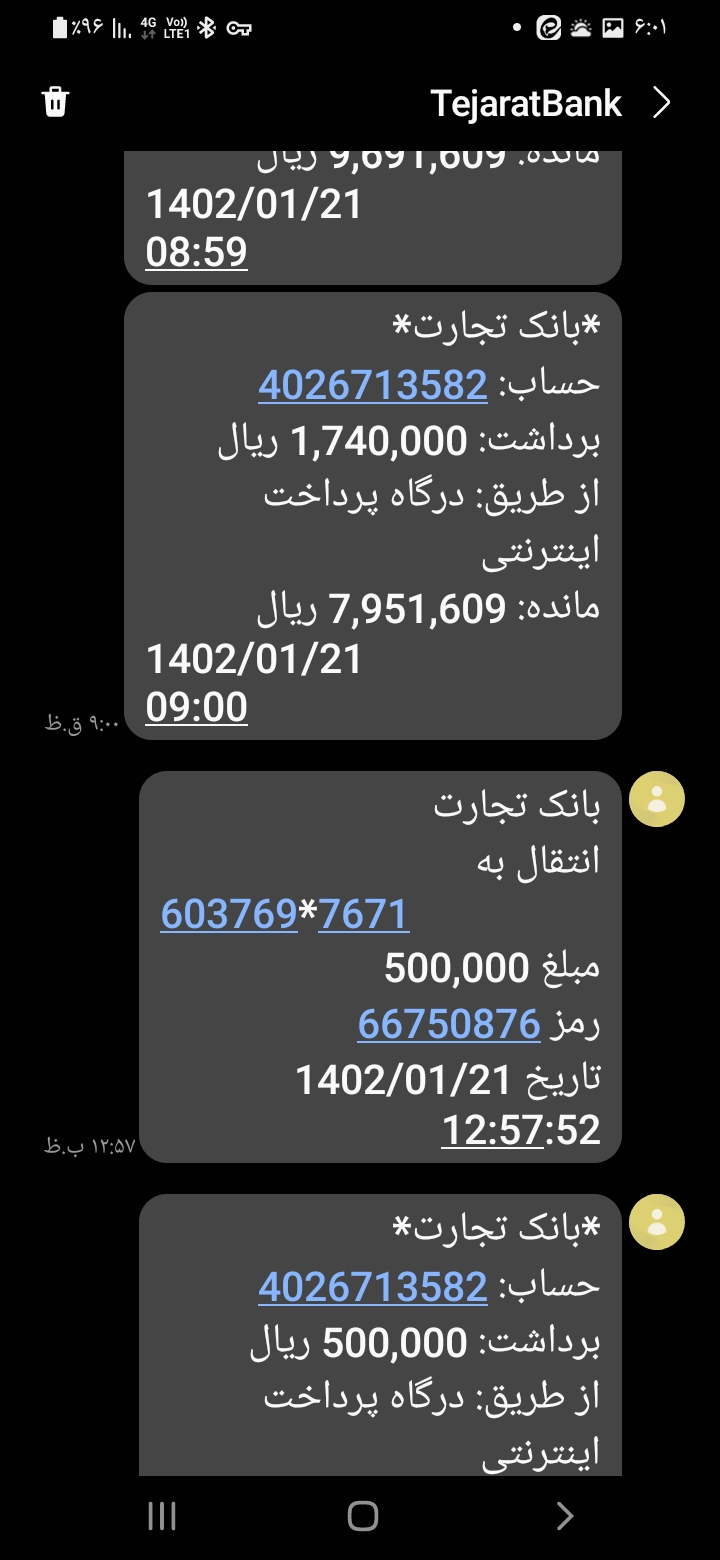Screen dimensions: 720x1560
Task: Go back using the arrow next to TejaratBank
Action: [661, 103]
